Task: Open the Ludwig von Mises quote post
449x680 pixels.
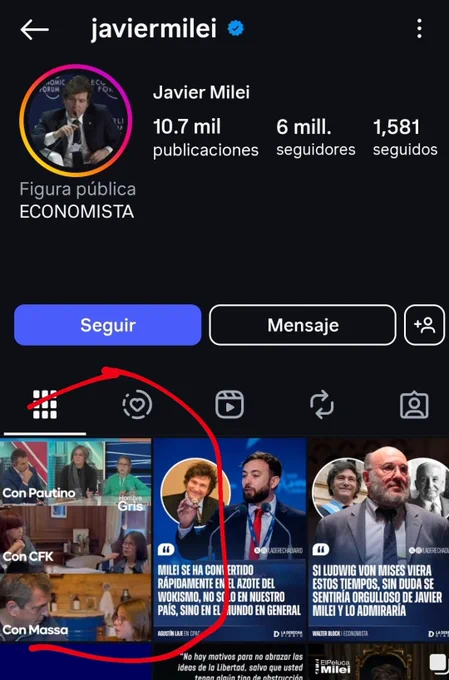Action: (x=378, y=539)
